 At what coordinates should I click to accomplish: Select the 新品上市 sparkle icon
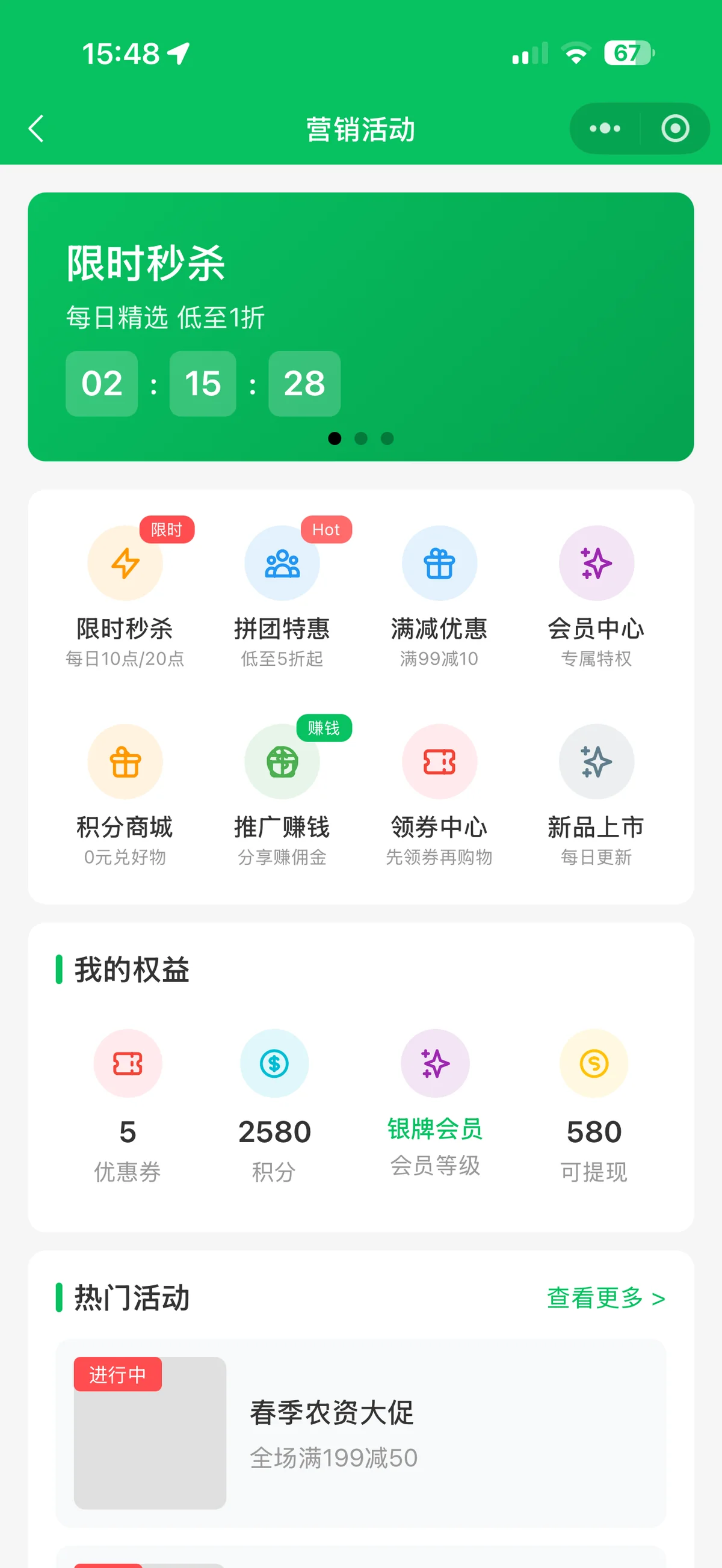coord(597,761)
